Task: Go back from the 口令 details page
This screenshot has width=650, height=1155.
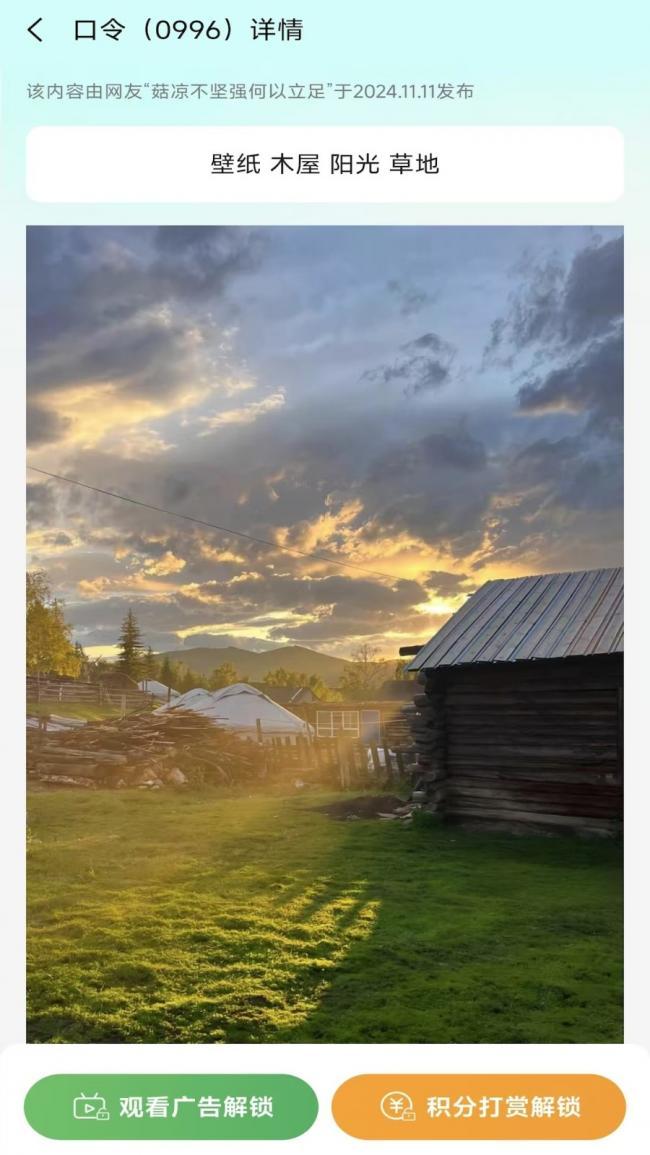Action: point(35,31)
